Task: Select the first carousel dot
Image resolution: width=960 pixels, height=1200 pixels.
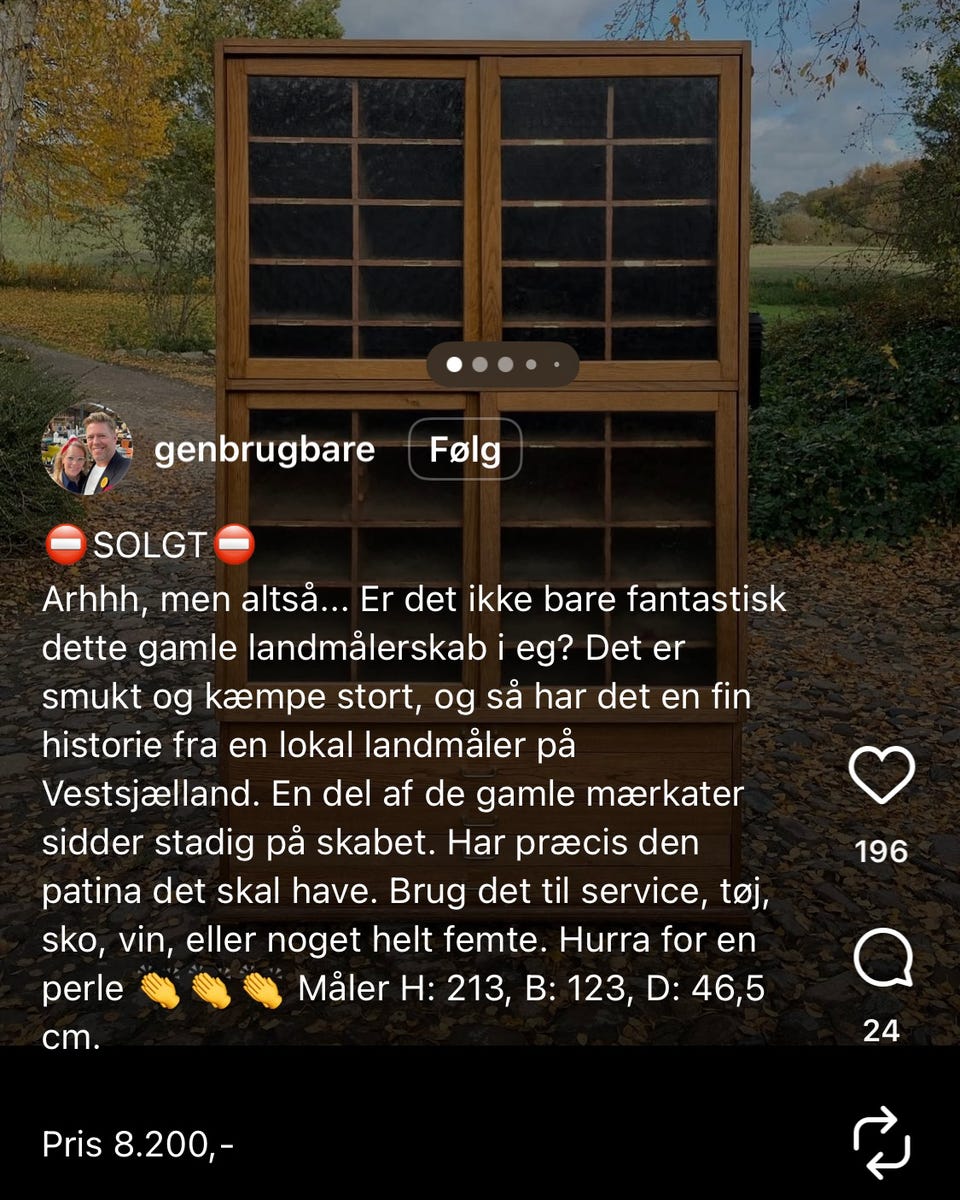Action: (x=456, y=365)
